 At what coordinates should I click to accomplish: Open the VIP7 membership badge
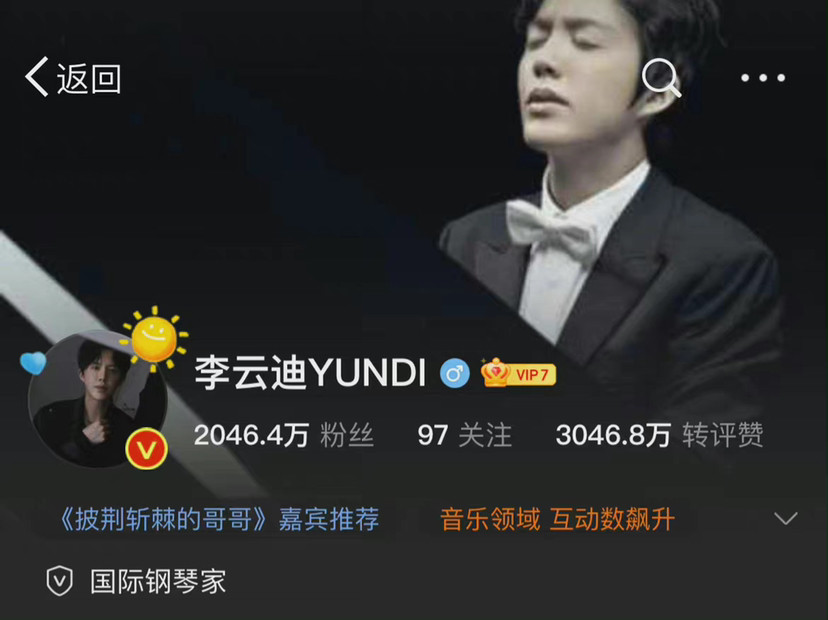[x=518, y=374]
